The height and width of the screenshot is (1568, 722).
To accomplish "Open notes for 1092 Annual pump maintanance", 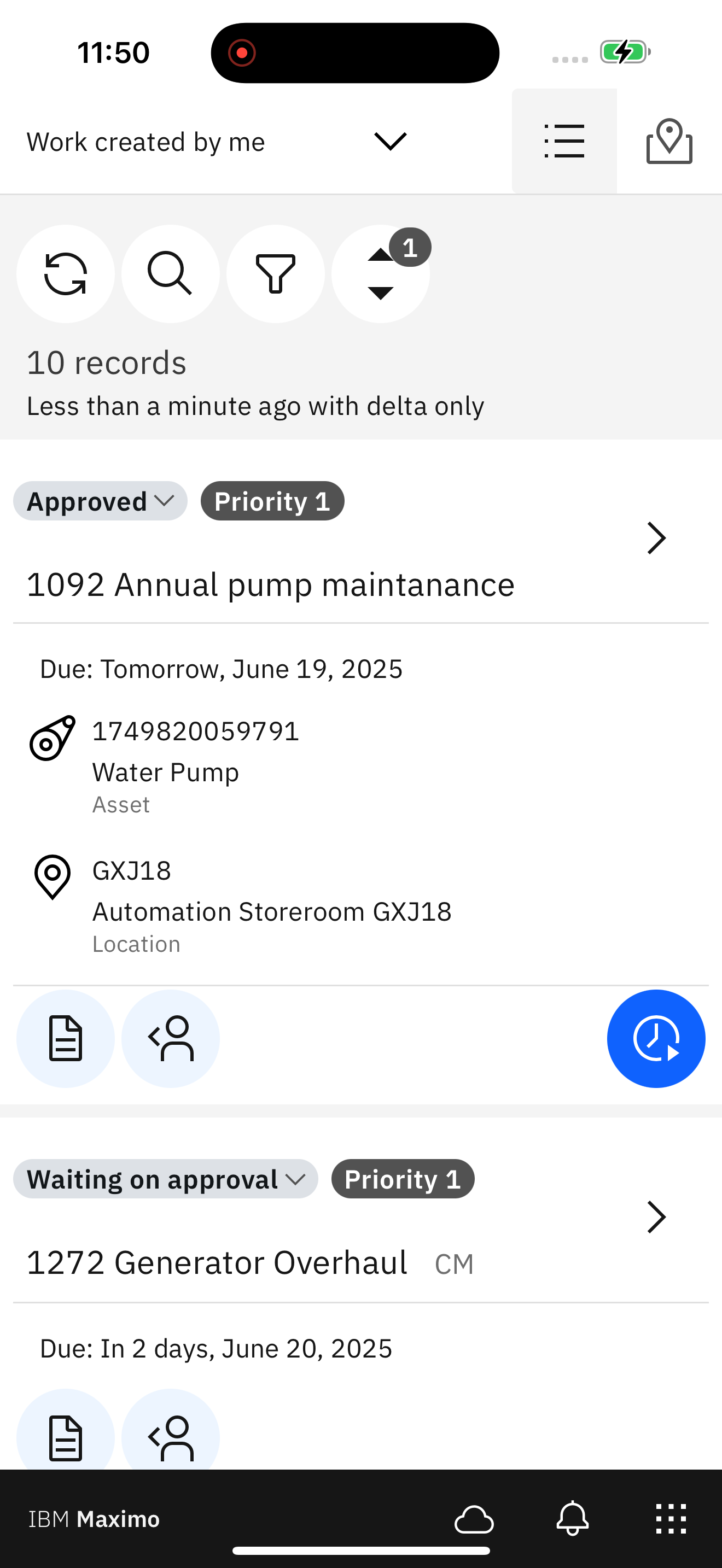I will click(x=66, y=1038).
